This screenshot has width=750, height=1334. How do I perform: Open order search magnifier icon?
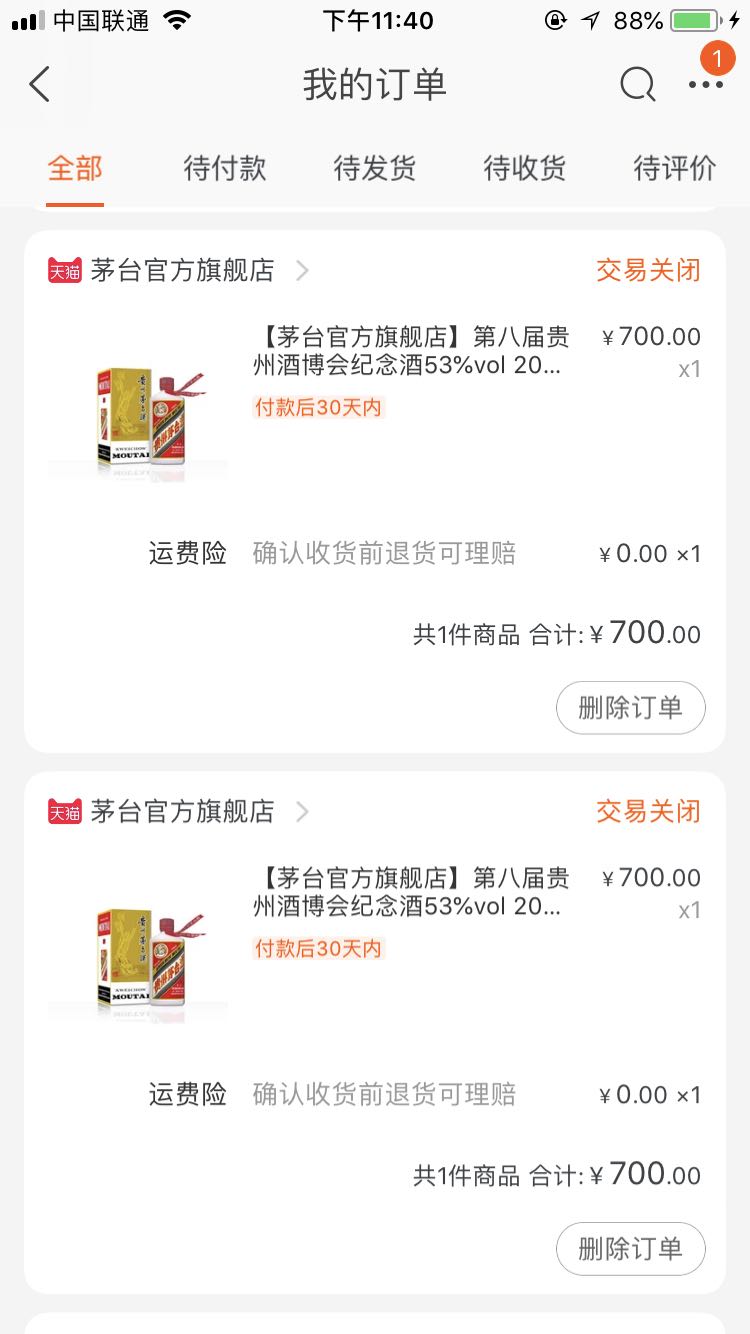[x=638, y=85]
